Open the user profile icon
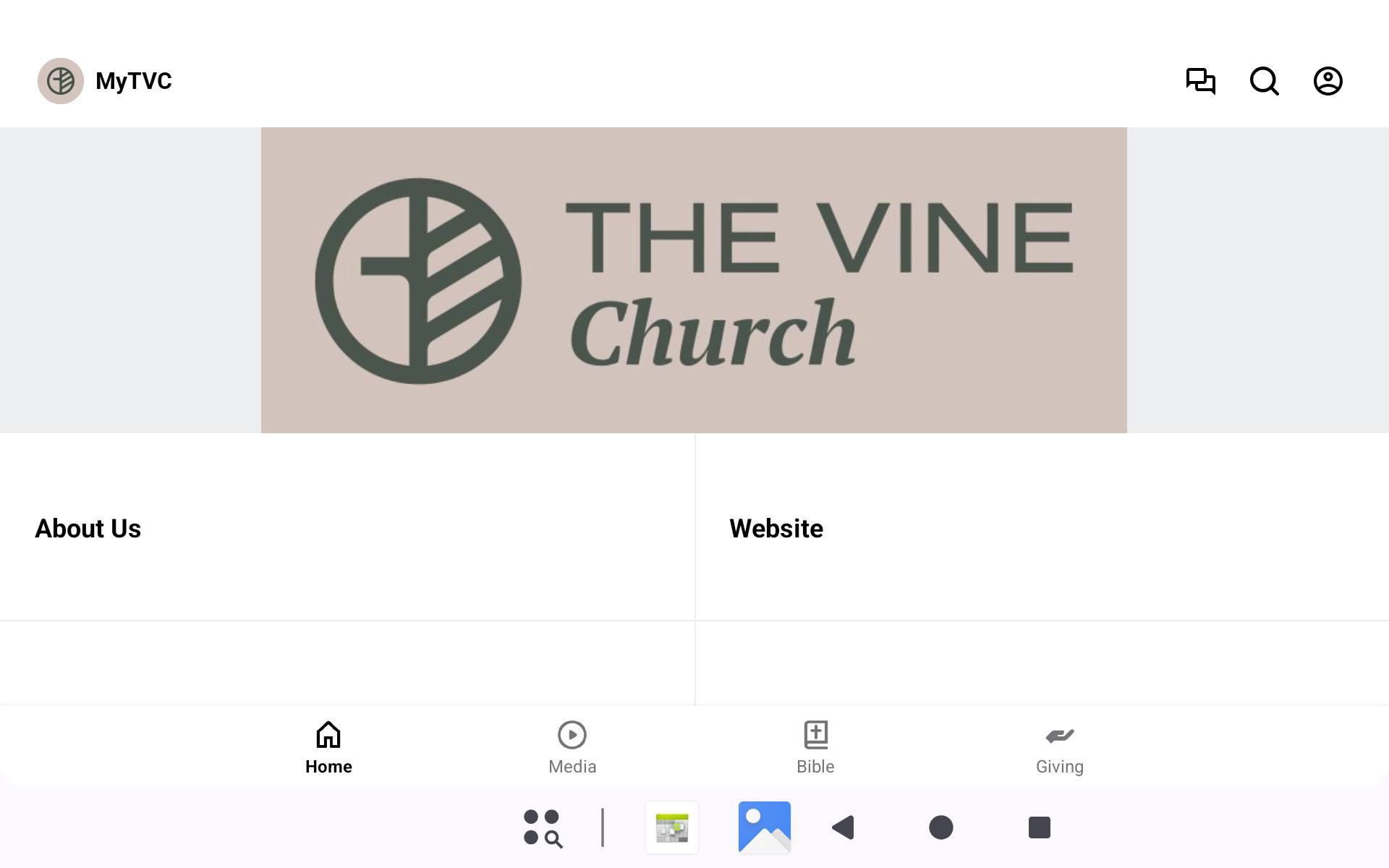 click(1328, 81)
